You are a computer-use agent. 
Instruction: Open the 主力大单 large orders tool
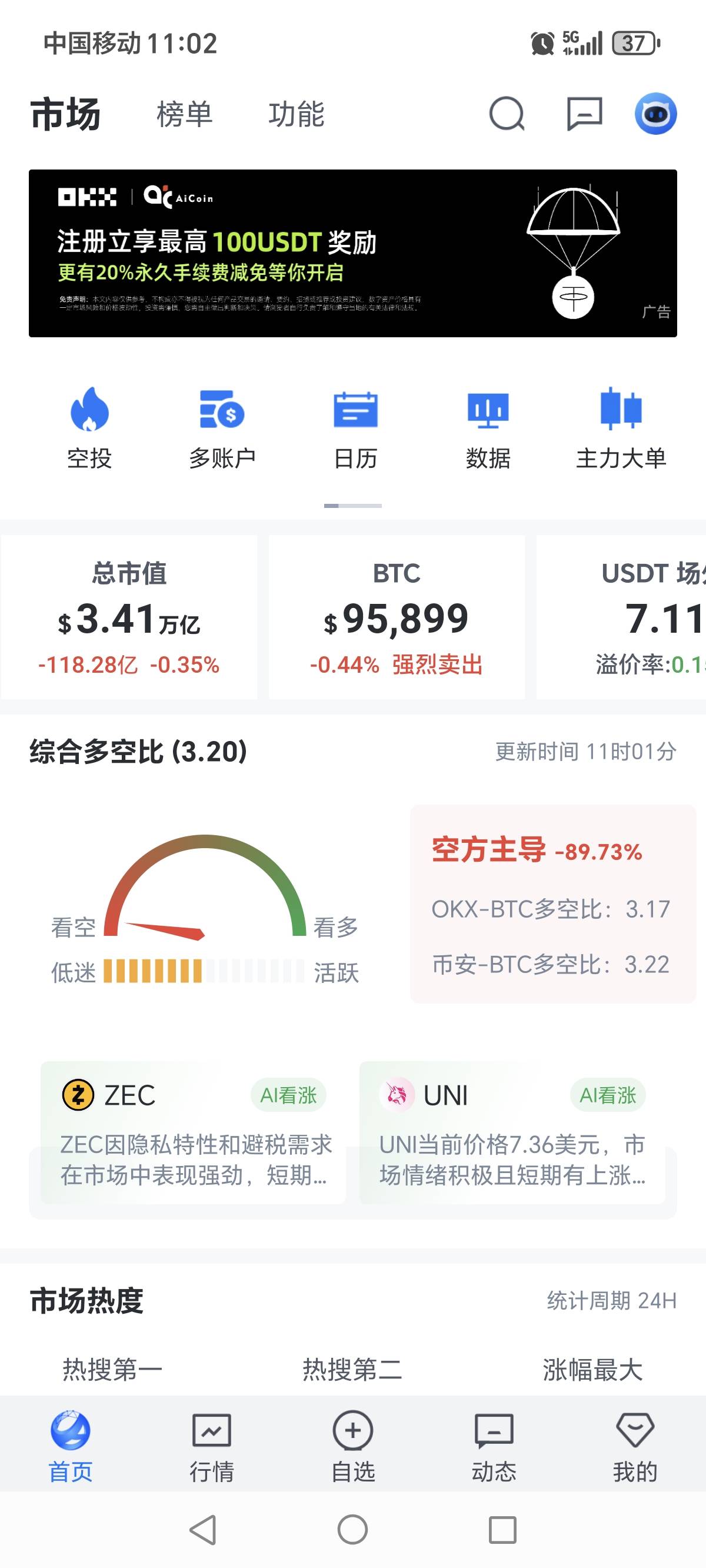(621, 426)
